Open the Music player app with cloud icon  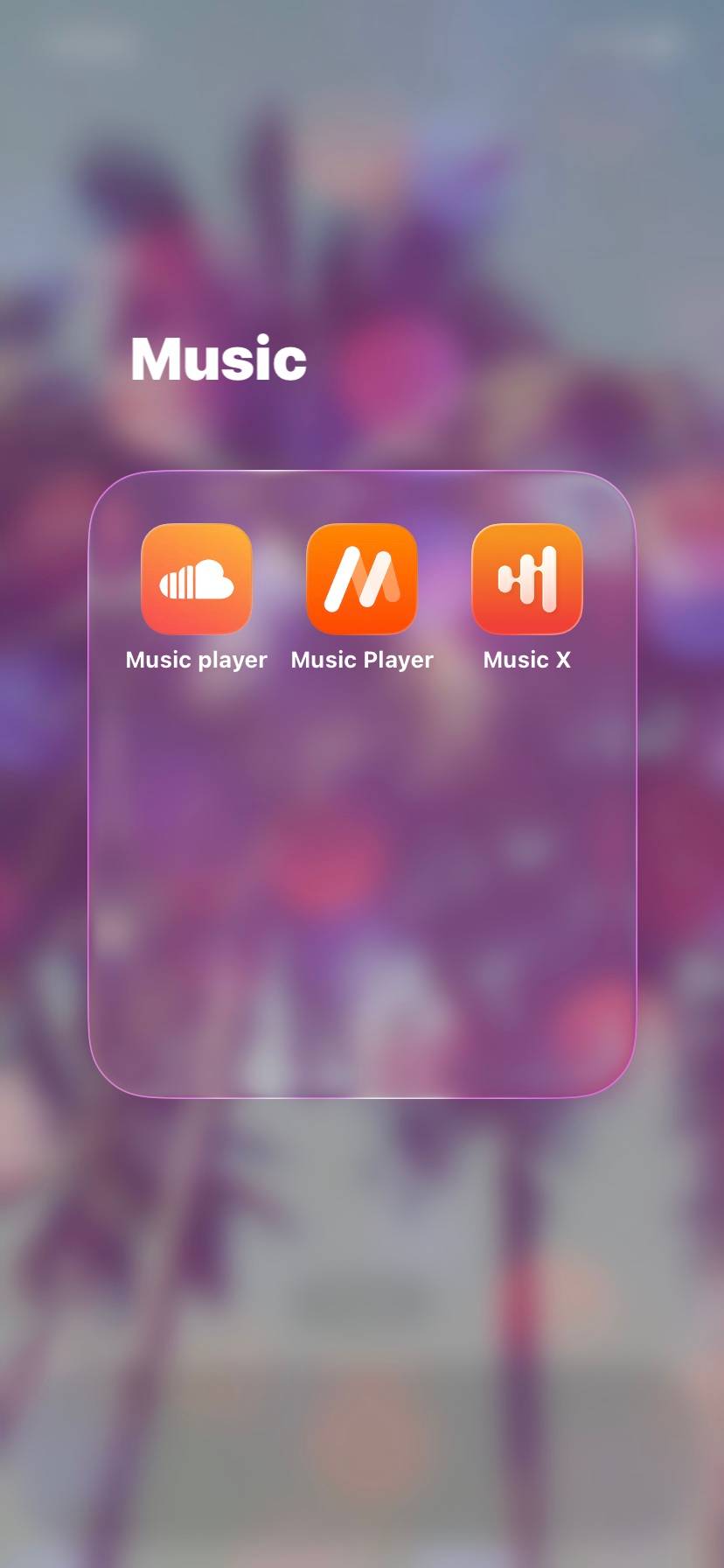pos(196,578)
